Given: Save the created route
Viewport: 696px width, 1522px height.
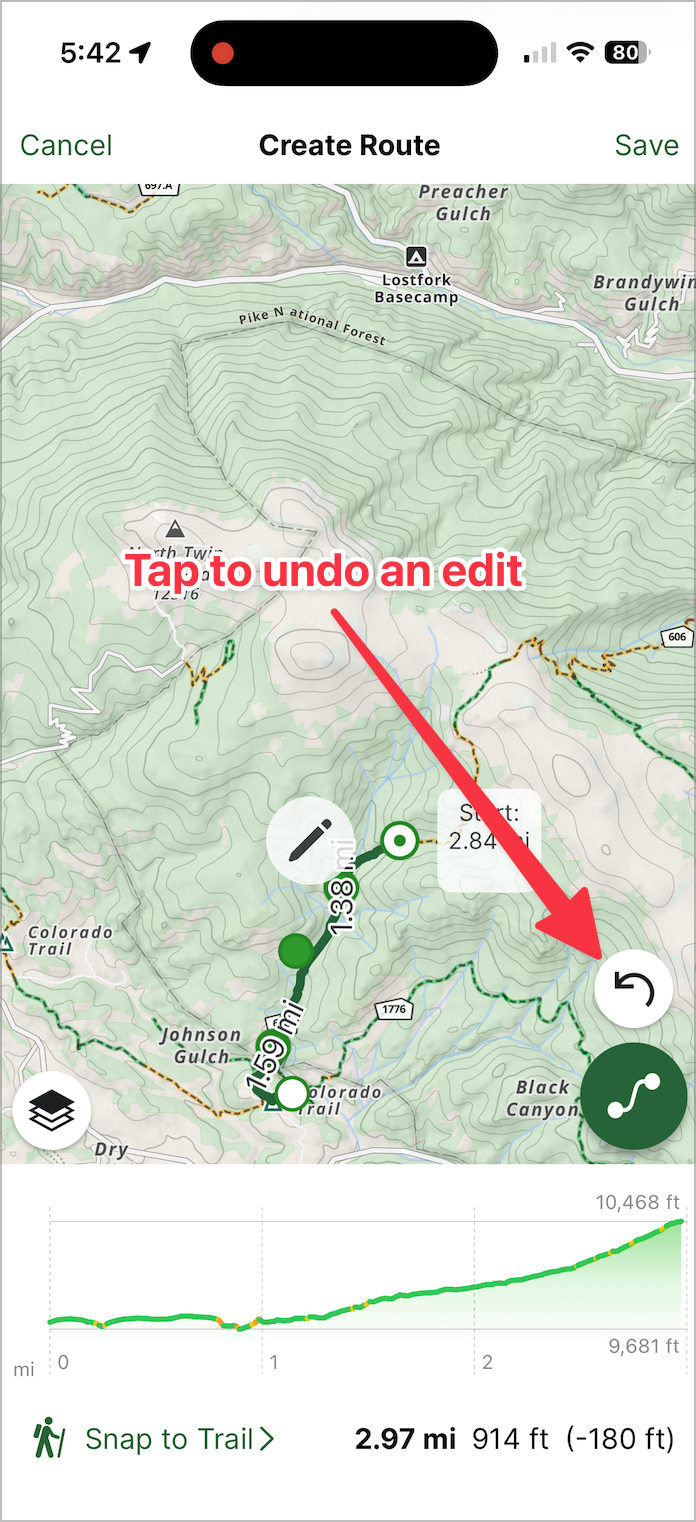Looking at the screenshot, I should pyautogui.click(x=646, y=146).
